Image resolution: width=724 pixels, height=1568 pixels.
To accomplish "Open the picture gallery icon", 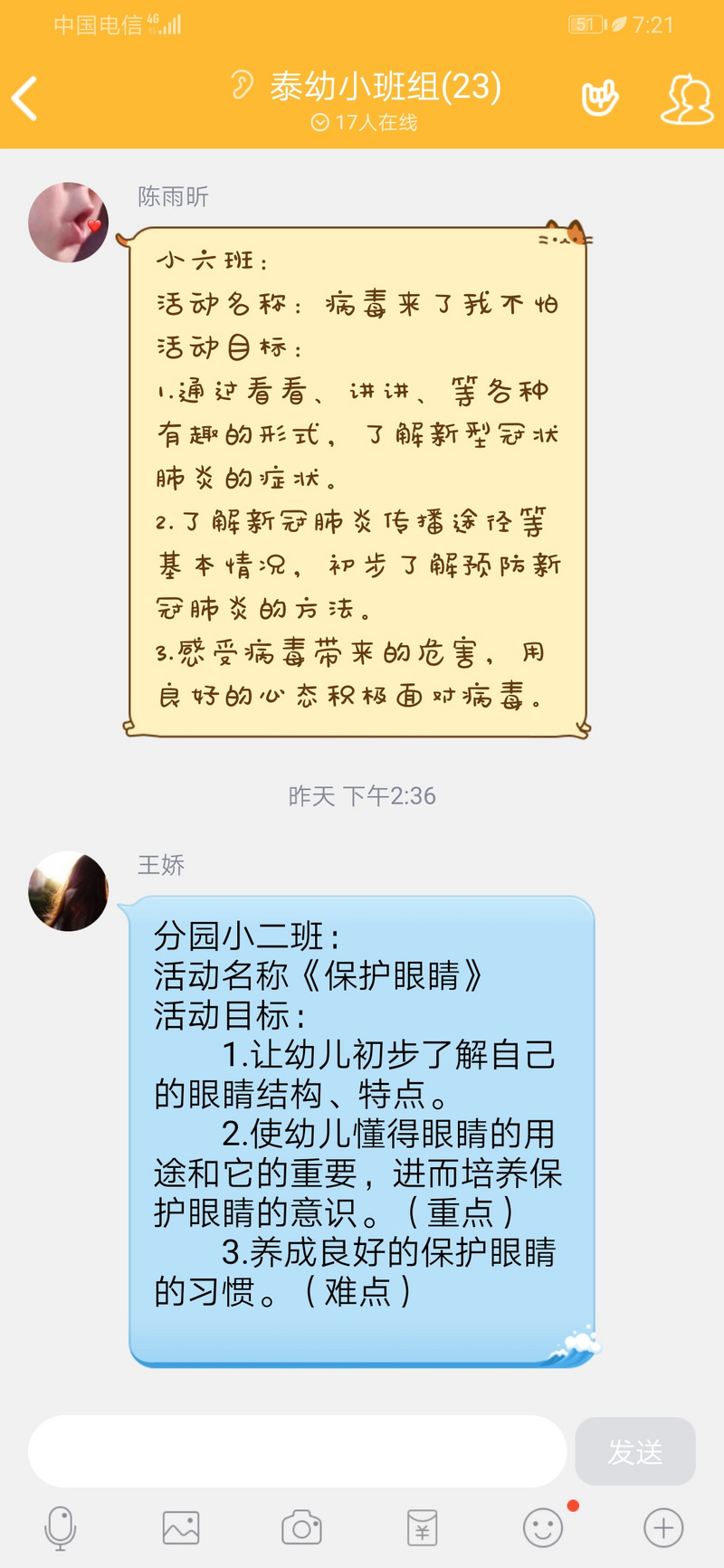I will tap(181, 1528).
